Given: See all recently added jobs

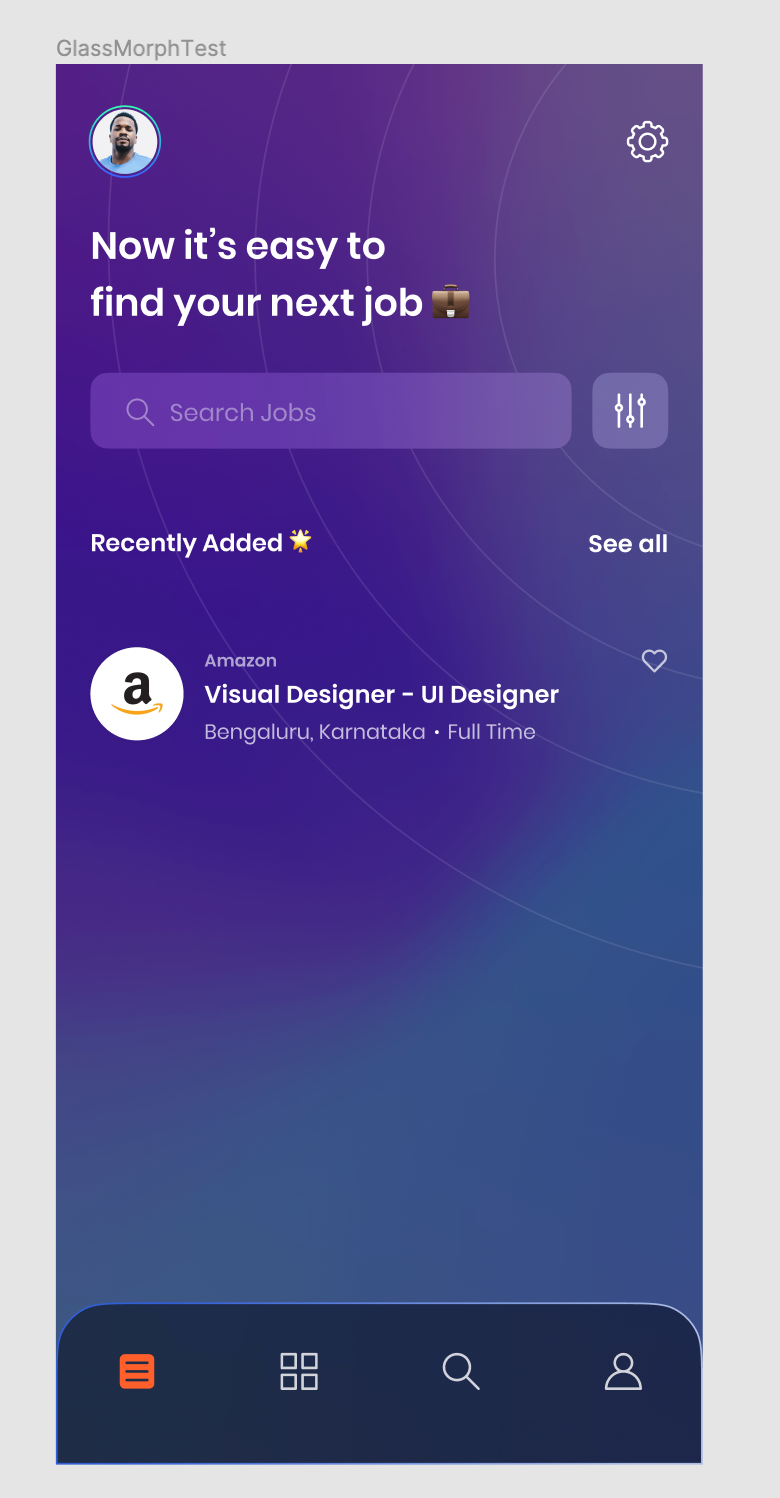Looking at the screenshot, I should coord(628,544).
